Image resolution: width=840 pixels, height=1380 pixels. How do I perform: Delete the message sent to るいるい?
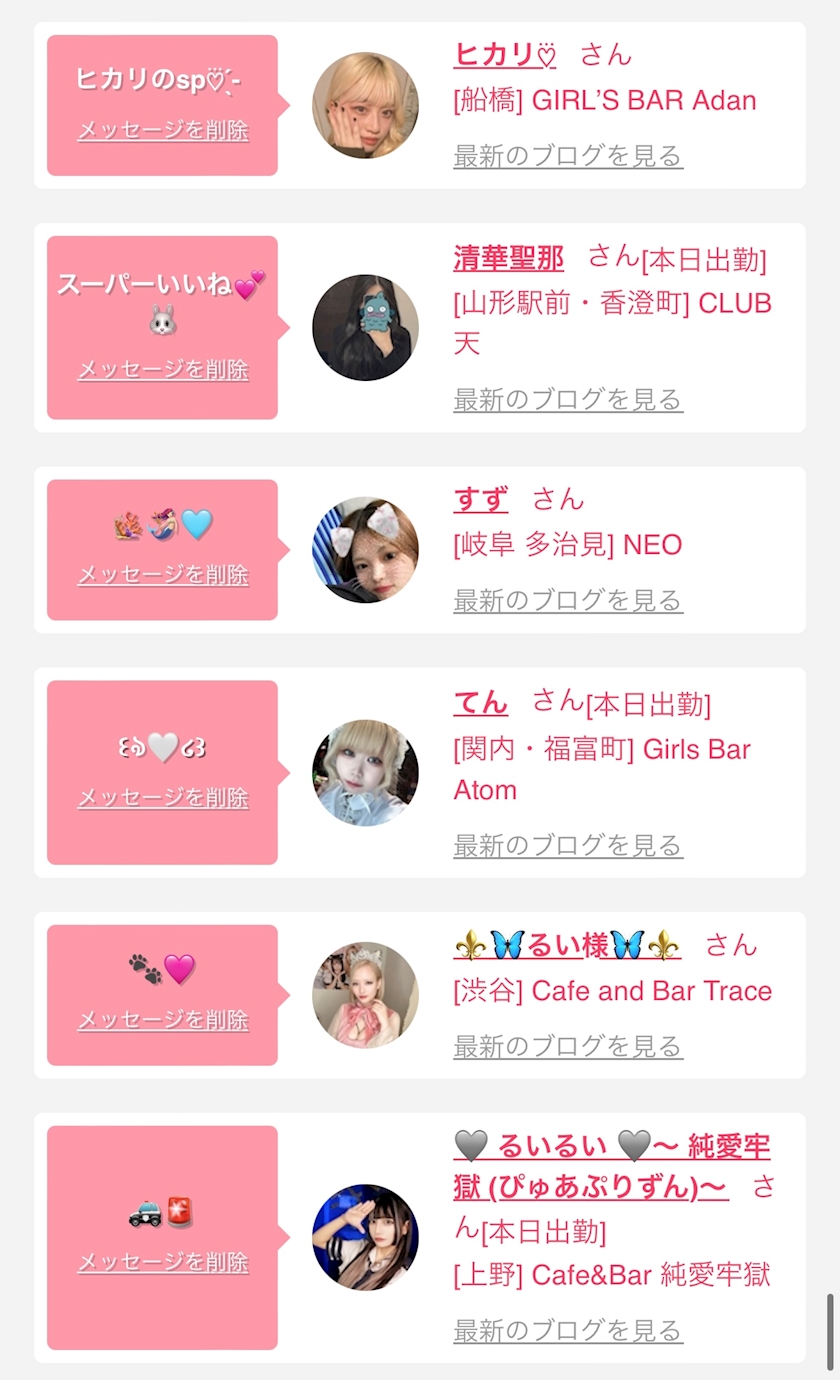[x=163, y=1263]
